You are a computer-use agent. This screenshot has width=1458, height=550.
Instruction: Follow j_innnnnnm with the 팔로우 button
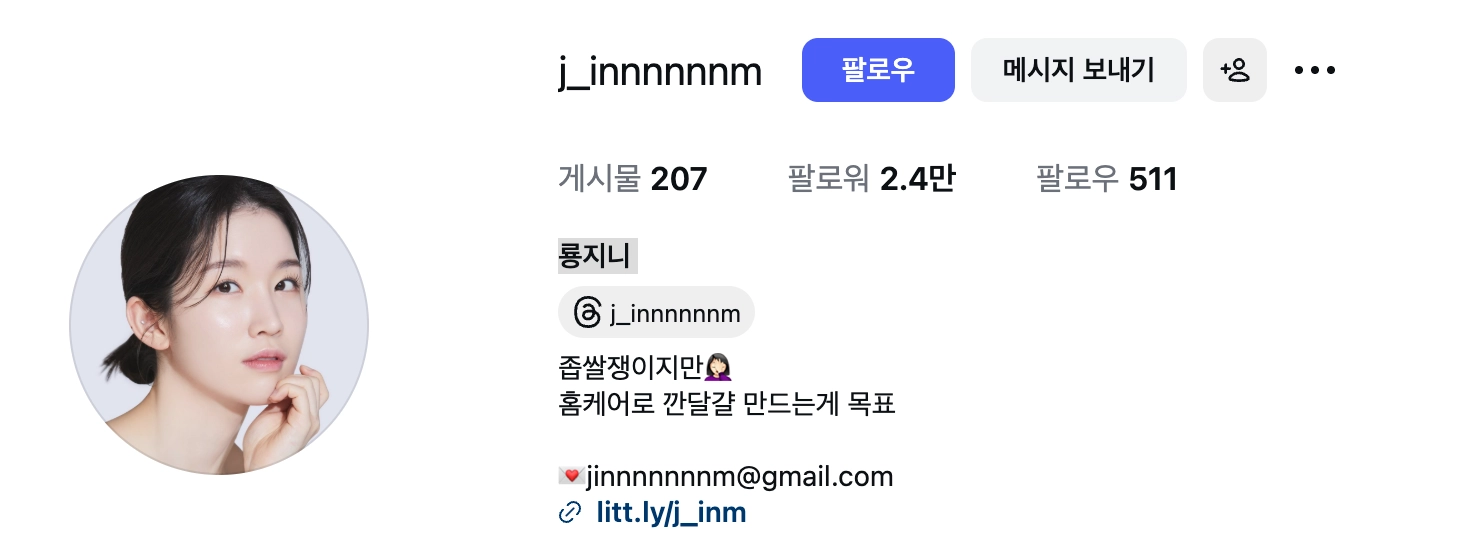click(x=878, y=70)
